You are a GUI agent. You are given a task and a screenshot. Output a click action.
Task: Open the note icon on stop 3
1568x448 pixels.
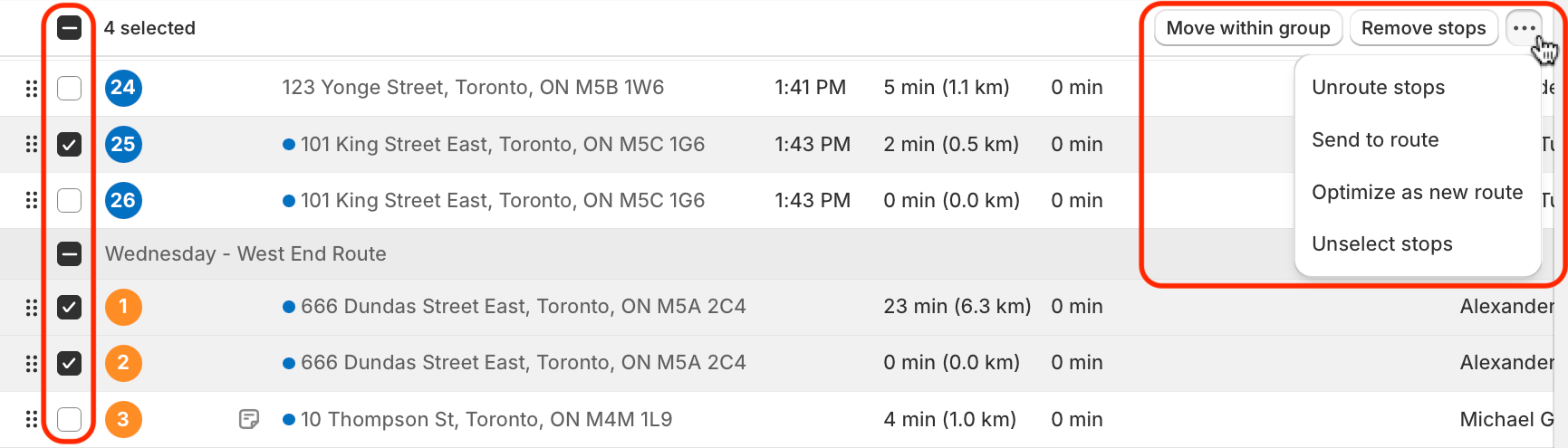coord(249,419)
